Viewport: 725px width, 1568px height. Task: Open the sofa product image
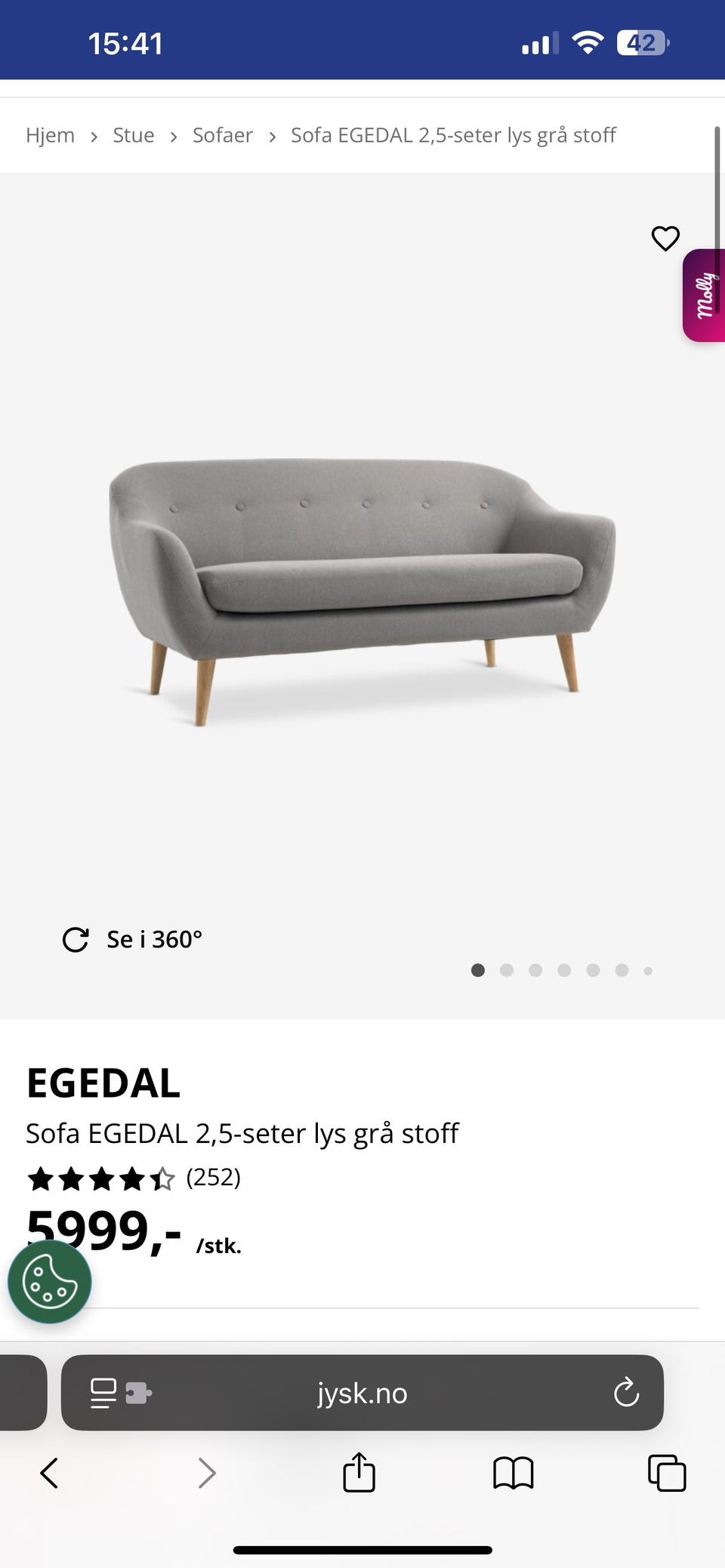coord(362,591)
